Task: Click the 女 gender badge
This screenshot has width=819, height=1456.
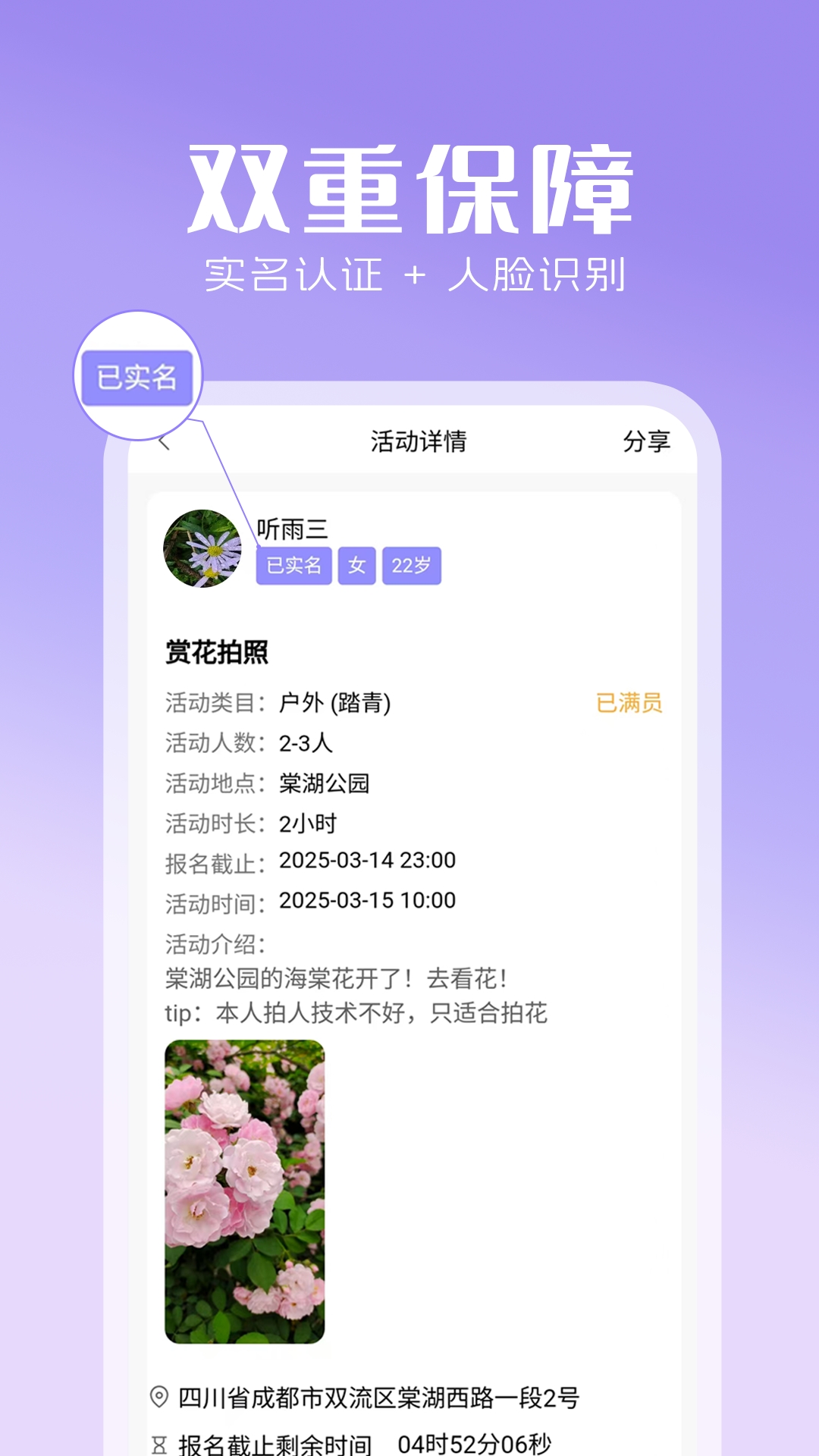Action: (x=357, y=565)
